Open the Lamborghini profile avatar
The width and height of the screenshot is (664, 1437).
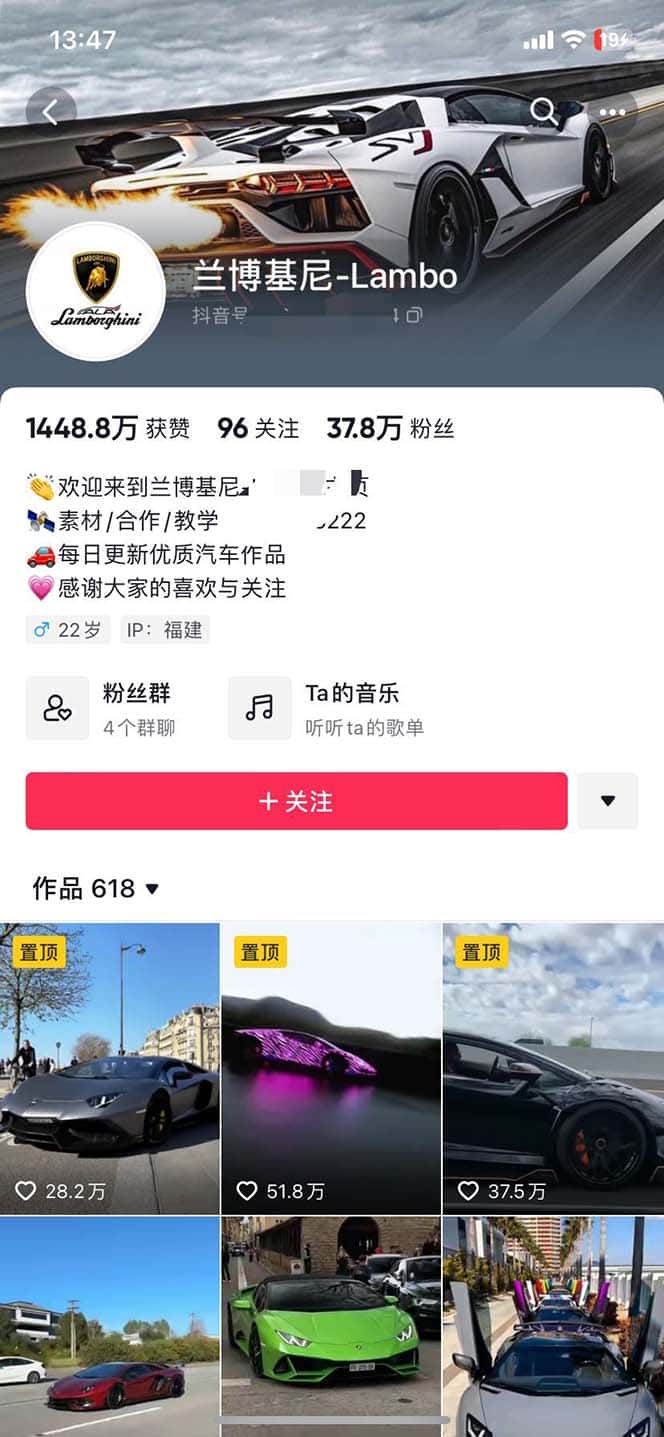coord(95,291)
